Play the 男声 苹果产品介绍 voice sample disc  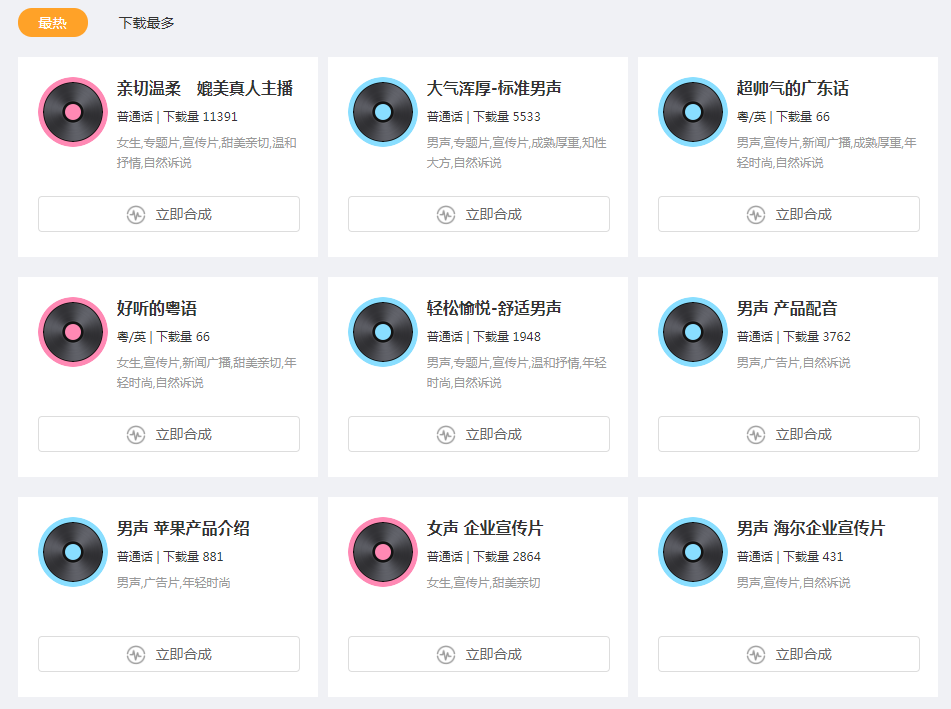(x=72, y=551)
